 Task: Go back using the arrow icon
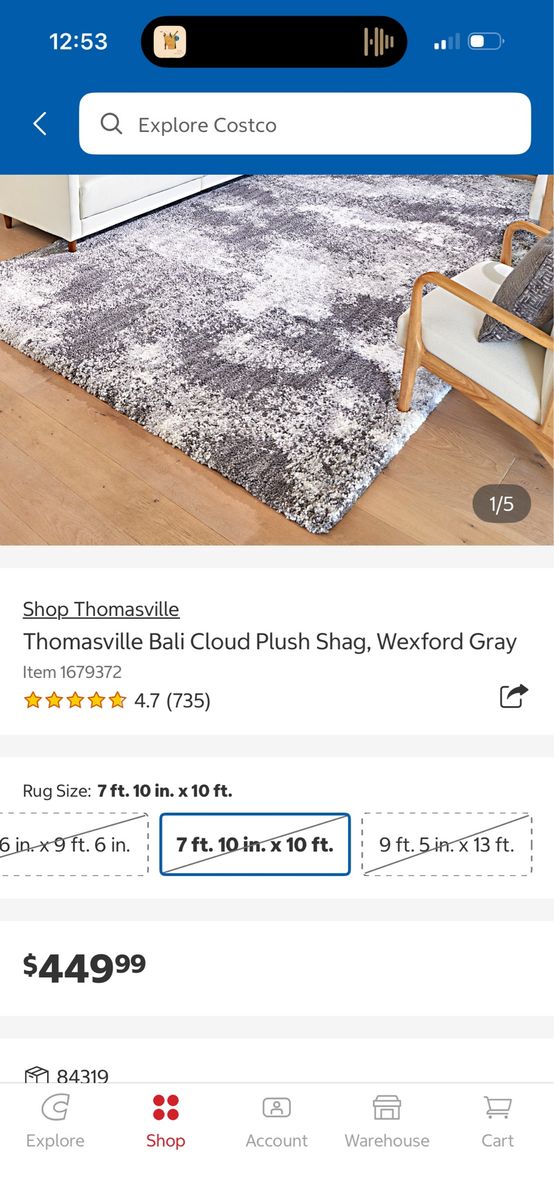40,124
